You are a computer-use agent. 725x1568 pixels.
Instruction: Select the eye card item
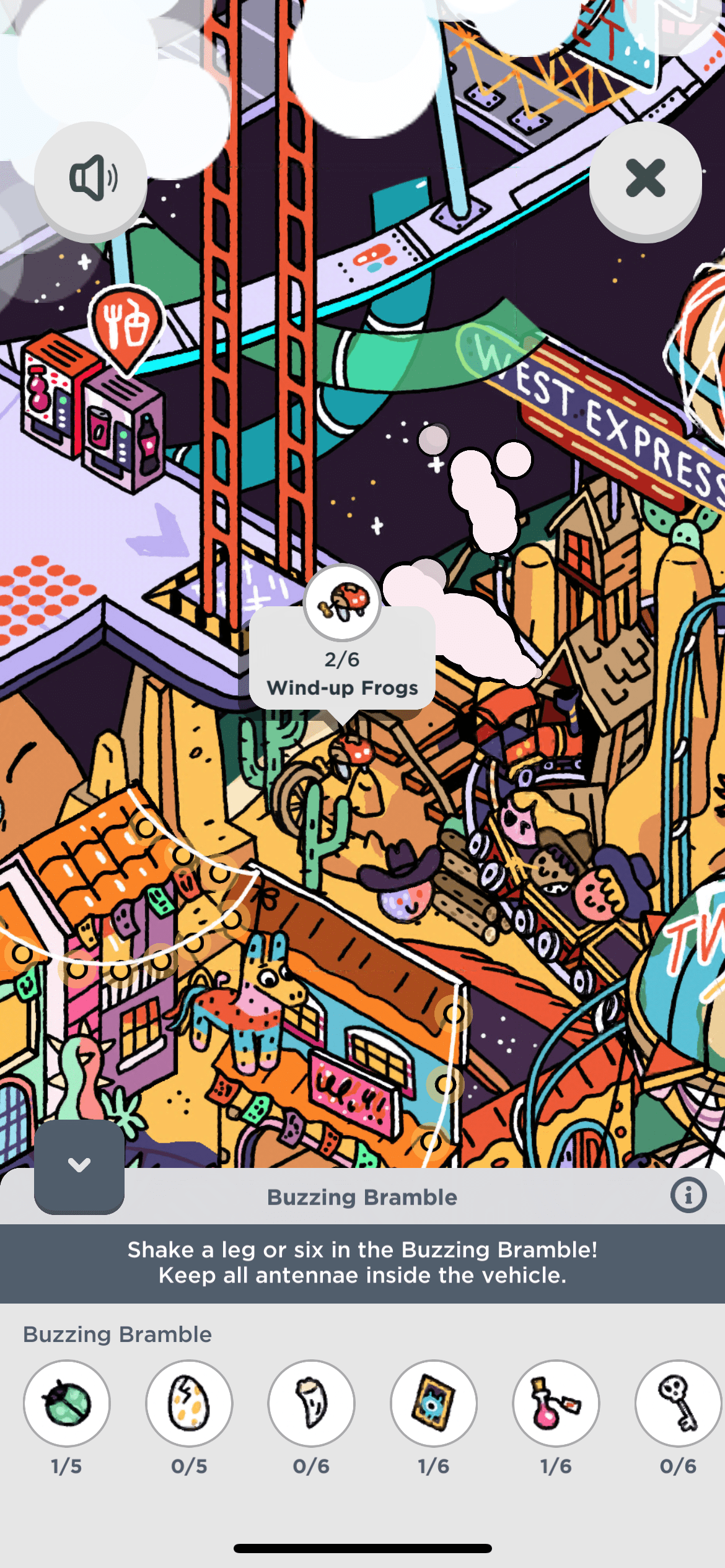(x=433, y=1403)
